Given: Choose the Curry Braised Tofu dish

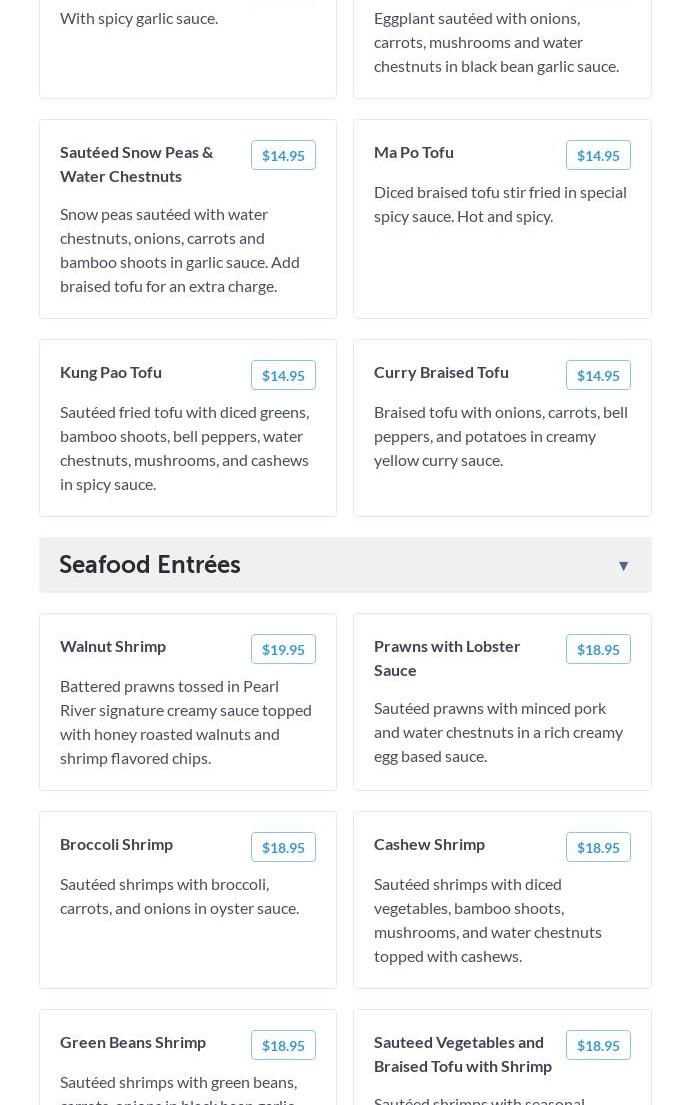Looking at the screenshot, I should coord(502,428).
